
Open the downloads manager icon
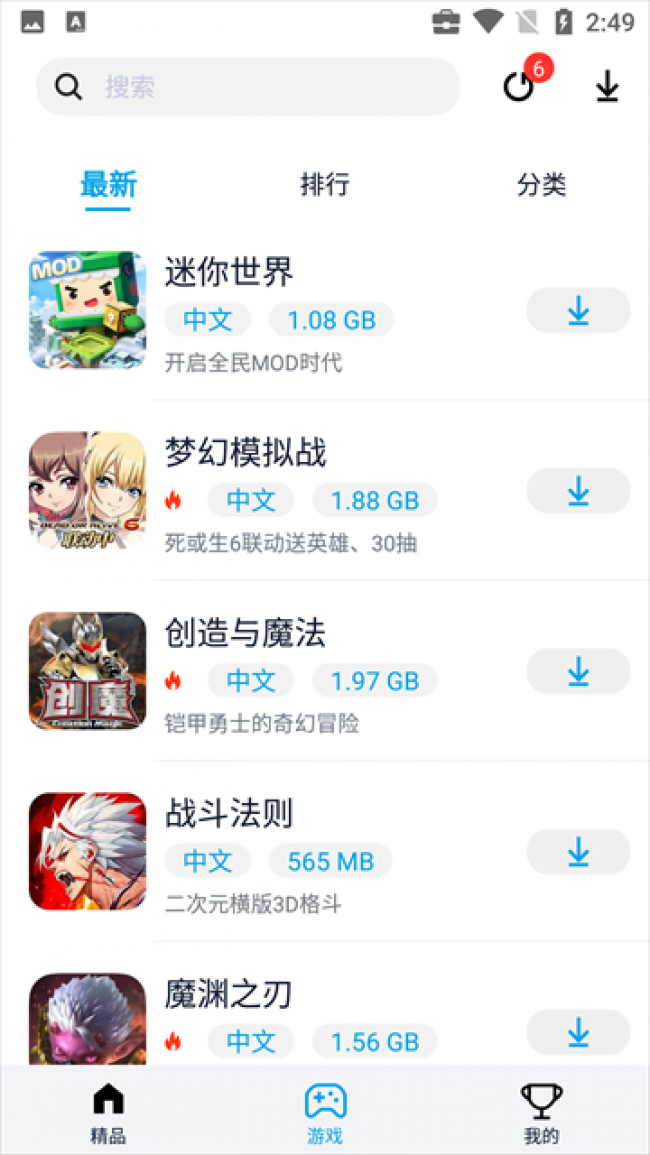607,87
